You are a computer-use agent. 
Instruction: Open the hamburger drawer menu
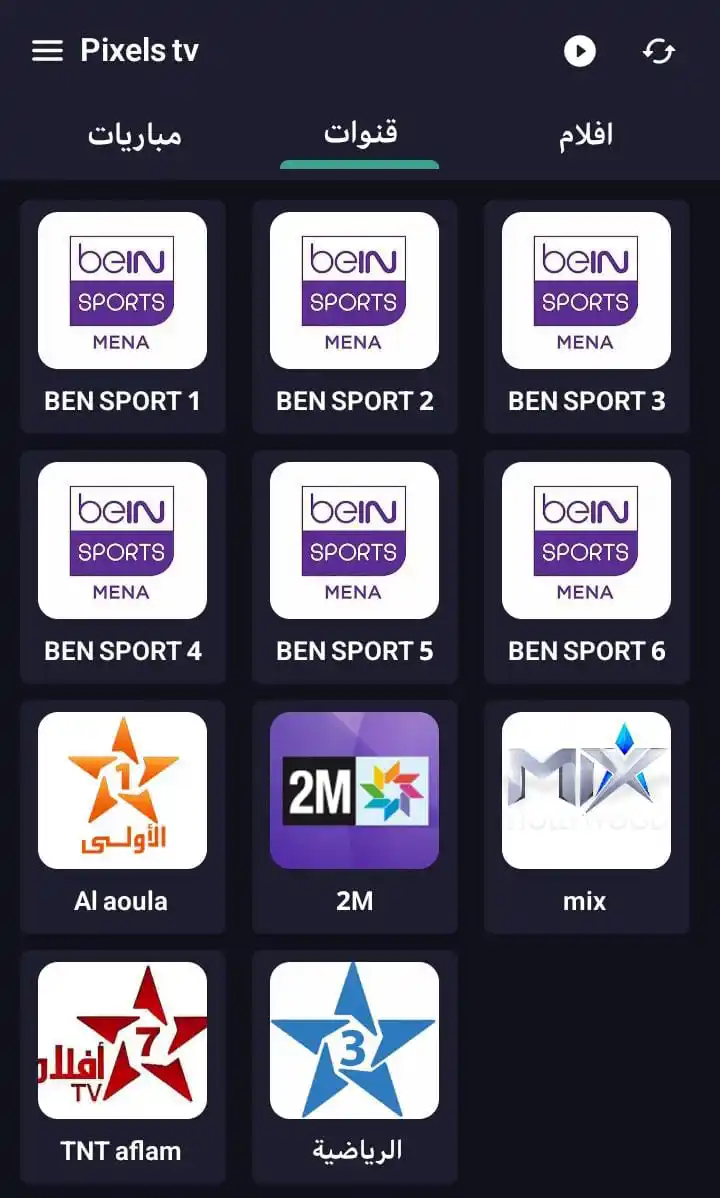point(47,51)
